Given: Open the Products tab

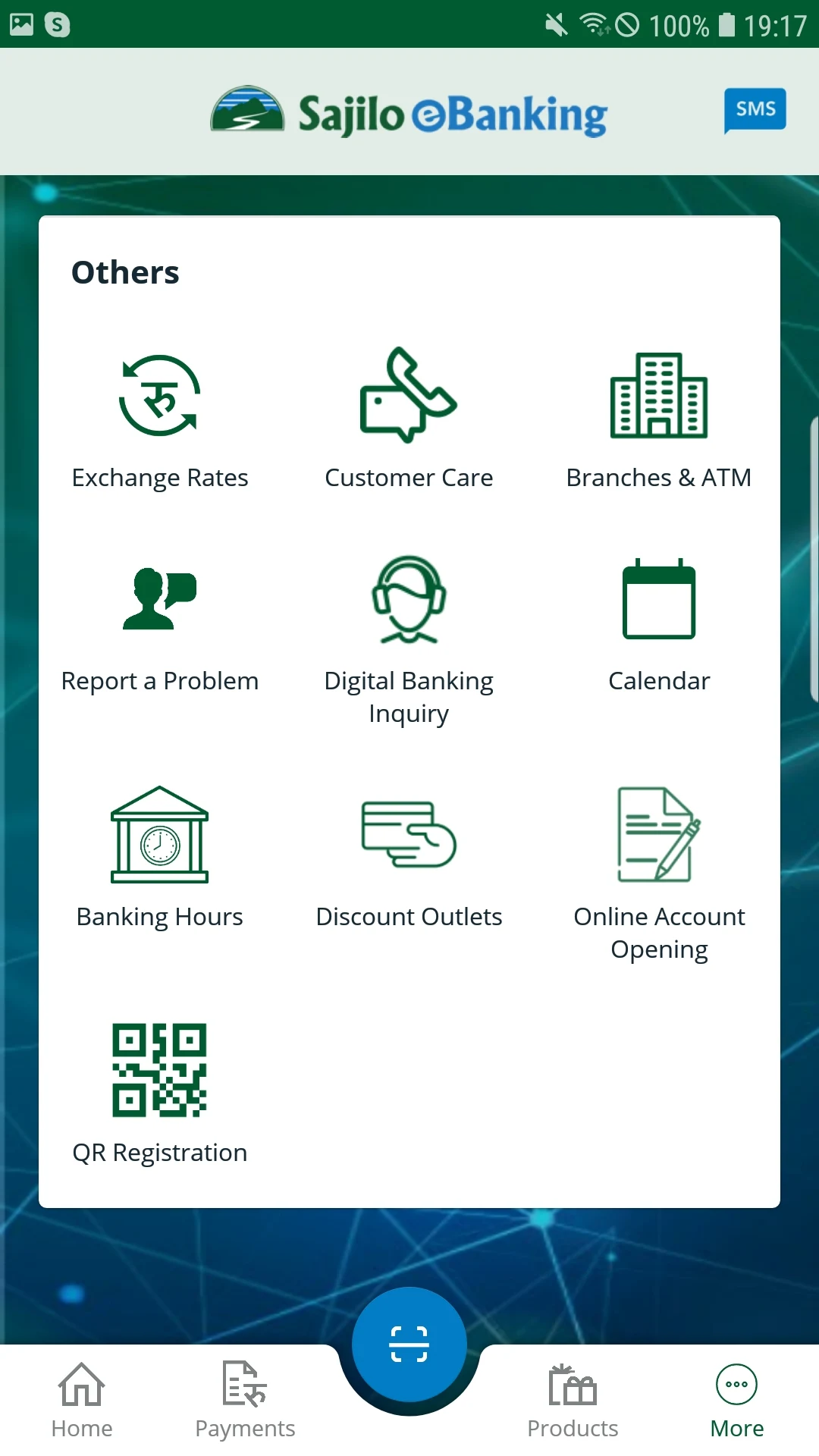Looking at the screenshot, I should pos(573,1401).
